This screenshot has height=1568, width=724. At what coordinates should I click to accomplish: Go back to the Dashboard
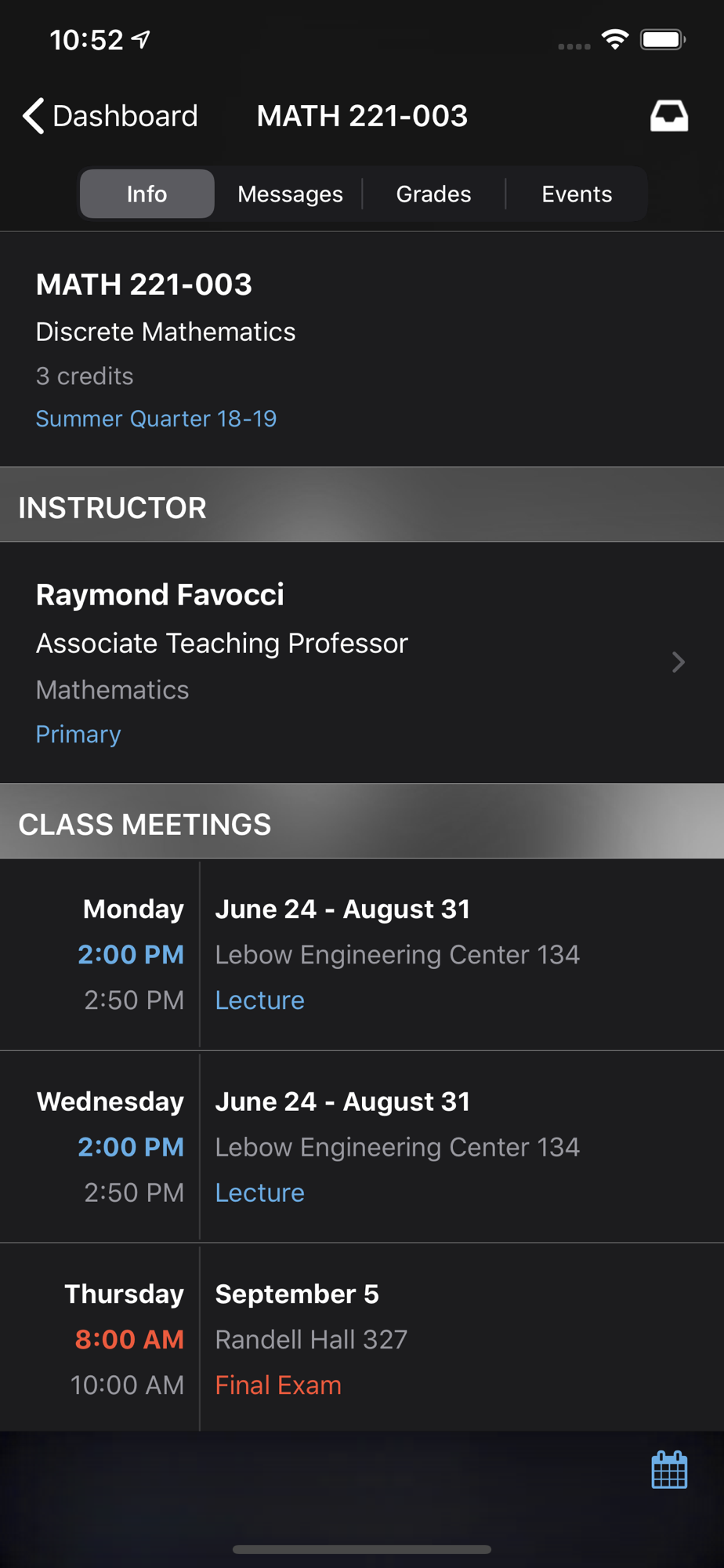click(x=110, y=116)
